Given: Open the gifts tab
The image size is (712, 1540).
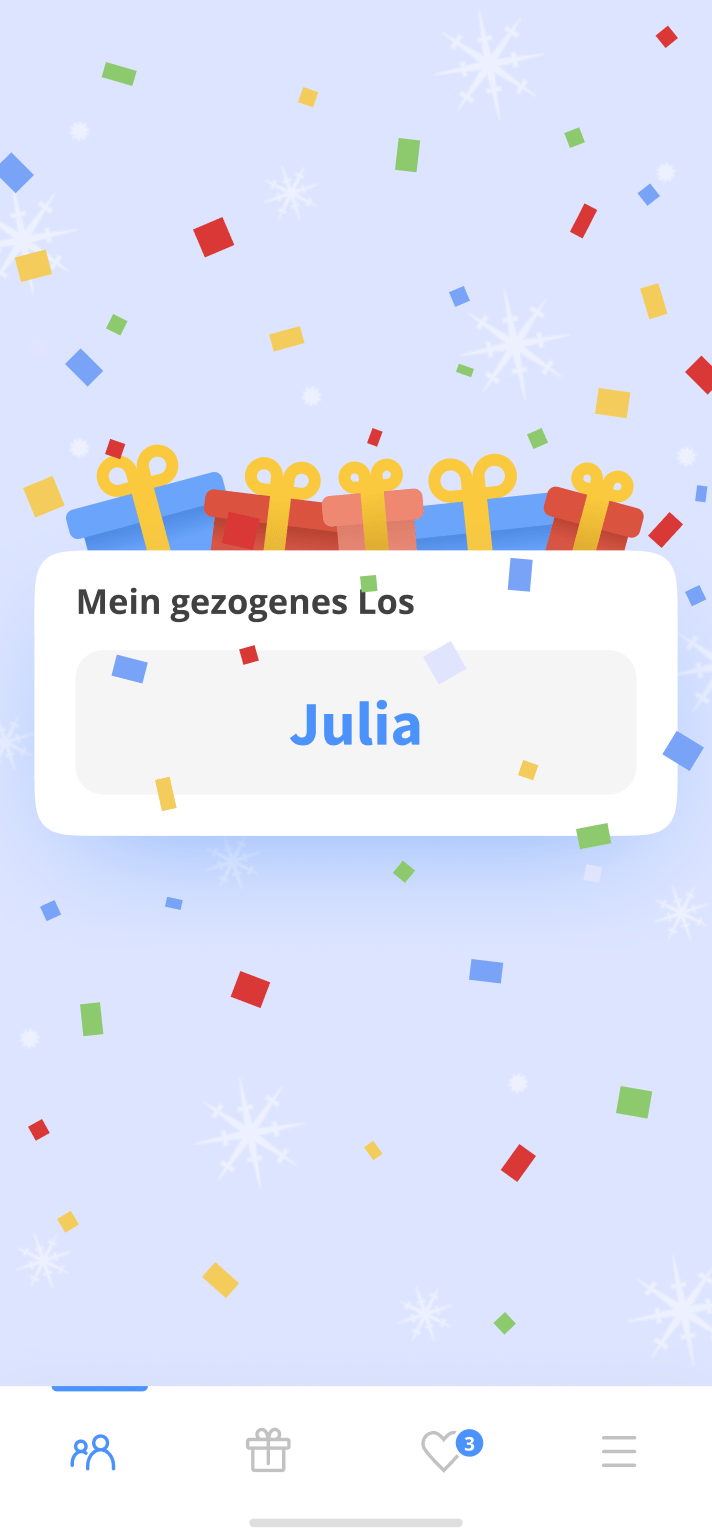Looking at the screenshot, I should pyautogui.click(x=268, y=1451).
